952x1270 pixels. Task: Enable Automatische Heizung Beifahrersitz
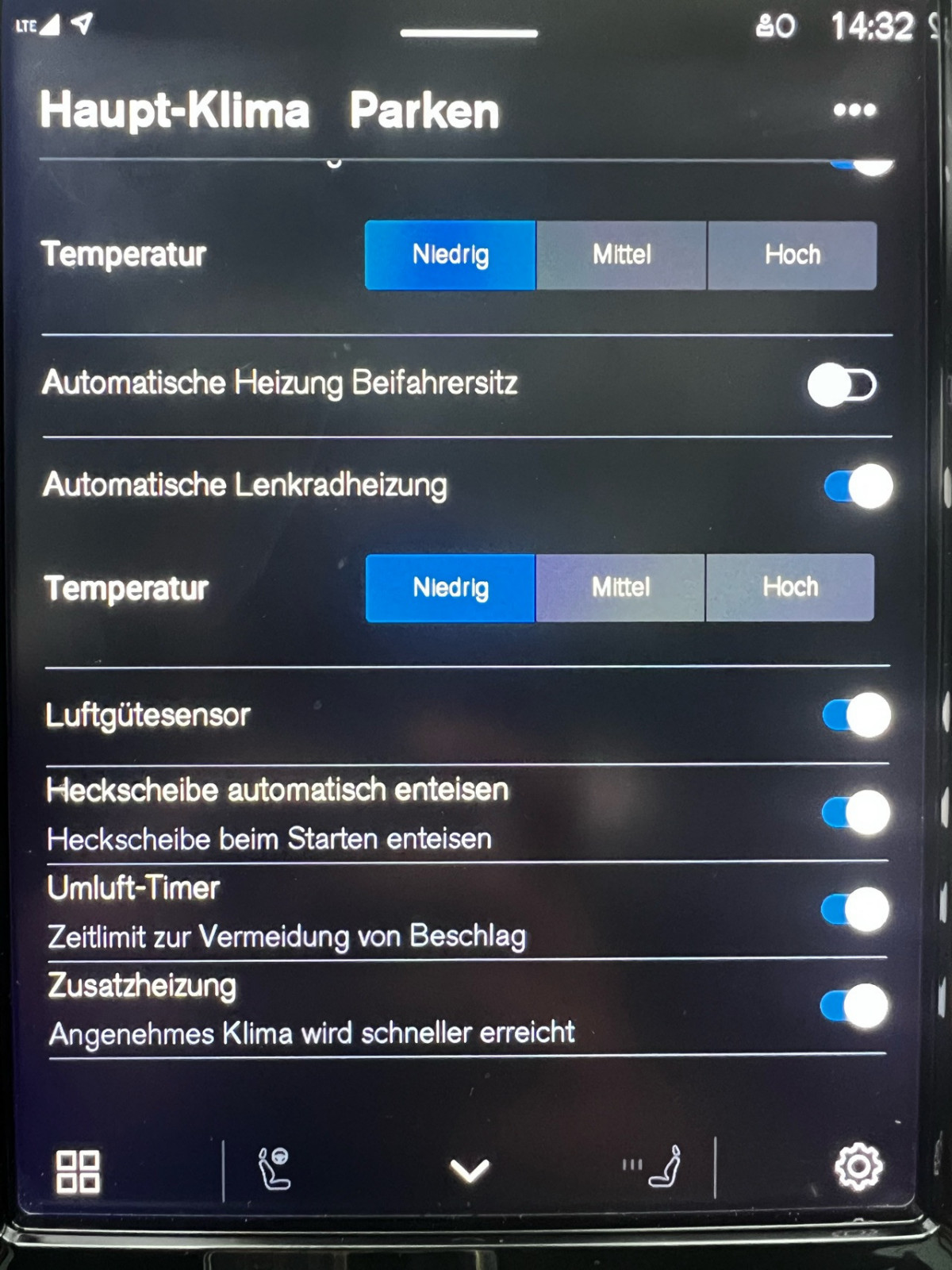[x=843, y=384]
